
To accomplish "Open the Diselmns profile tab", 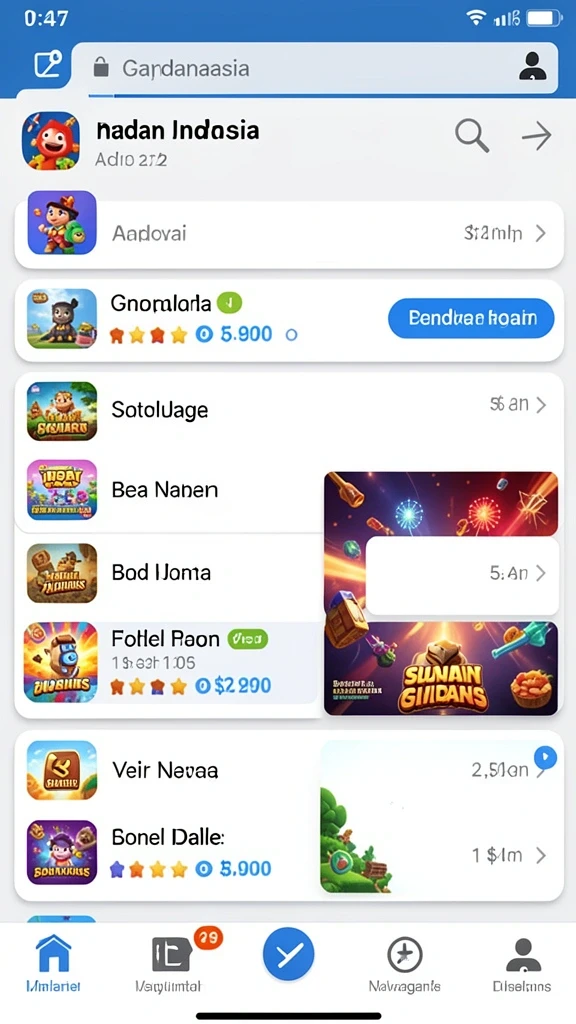I will tap(522, 965).
